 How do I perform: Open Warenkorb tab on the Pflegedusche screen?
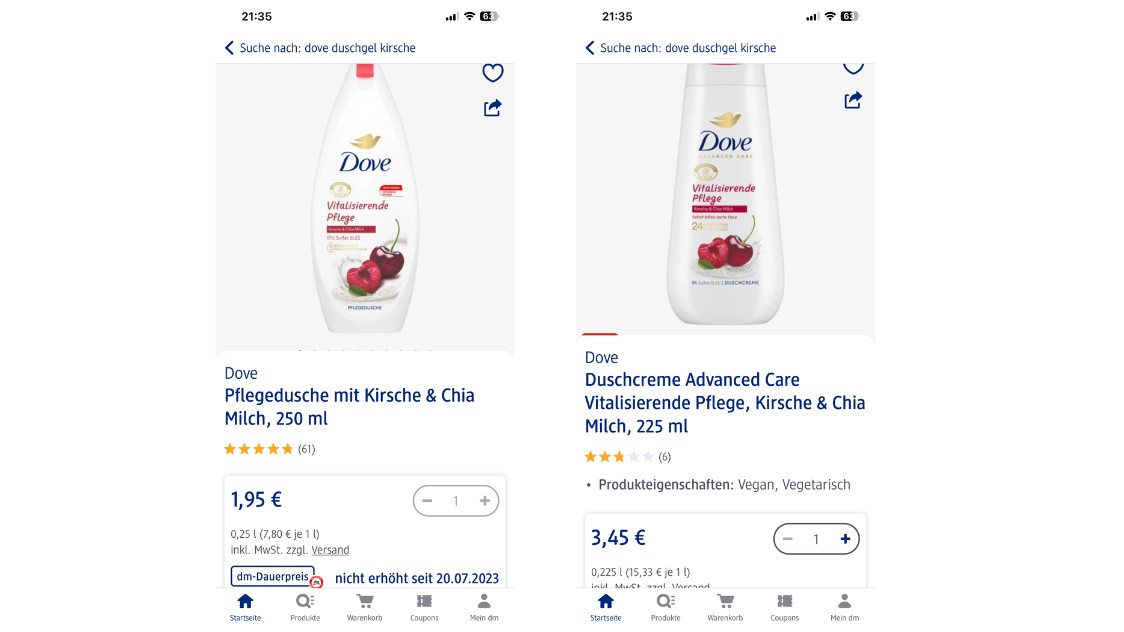click(x=365, y=607)
